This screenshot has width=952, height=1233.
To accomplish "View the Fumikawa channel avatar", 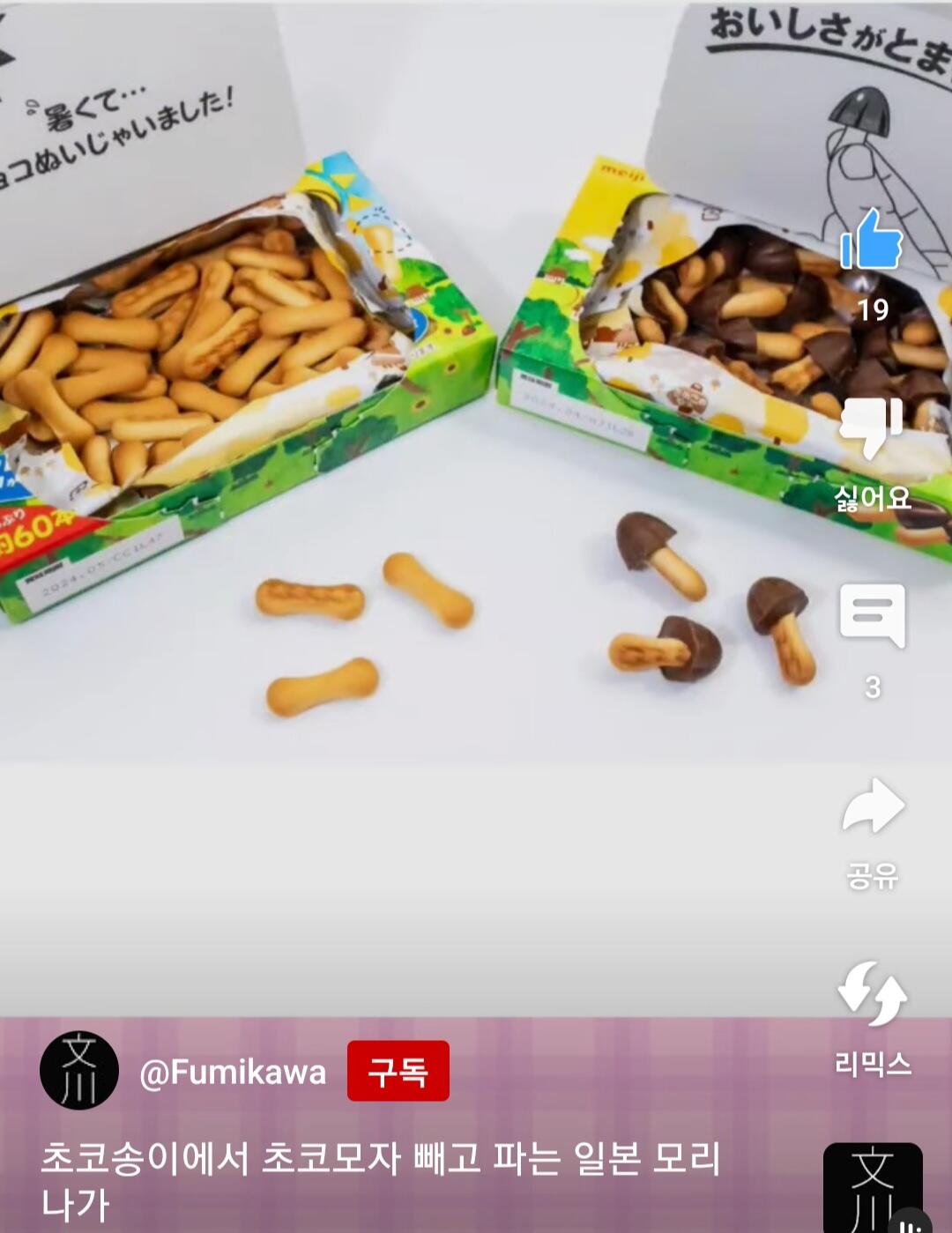I will pyautogui.click(x=79, y=1070).
